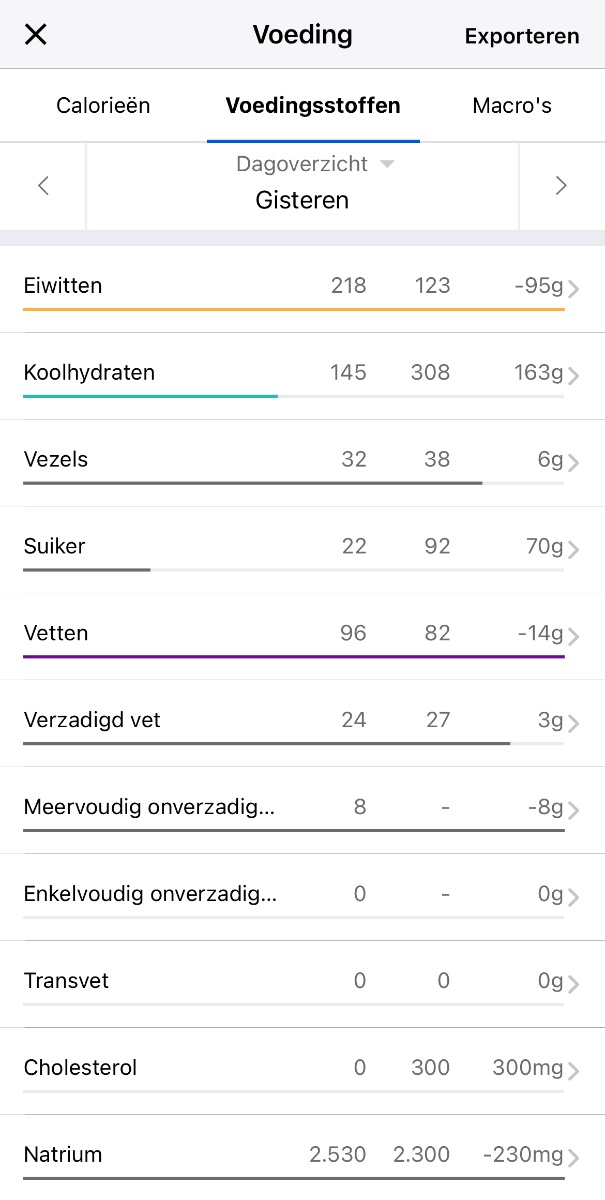Switch to the Calorieën tab
This screenshot has width=605, height=1200.
click(103, 106)
